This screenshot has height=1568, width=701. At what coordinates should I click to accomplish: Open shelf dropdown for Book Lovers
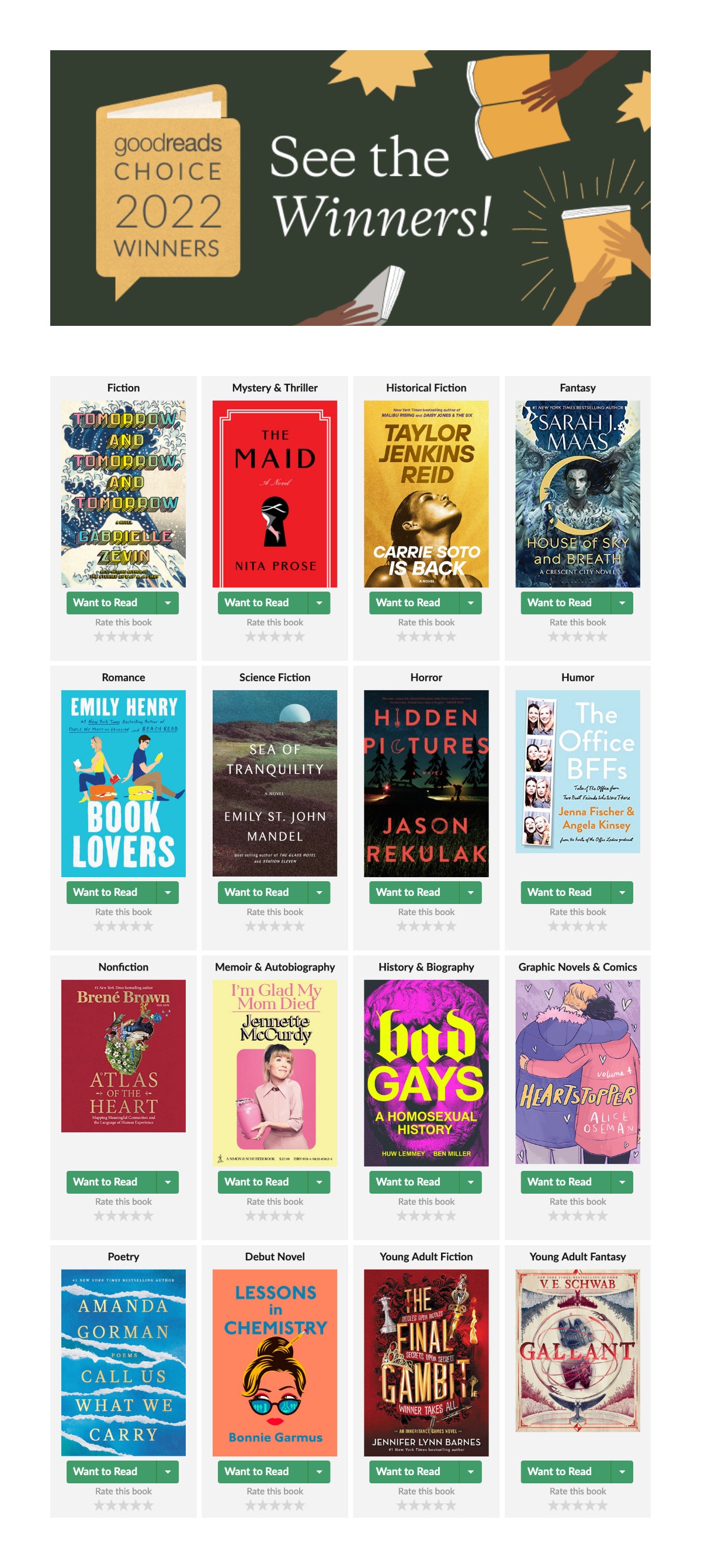tap(168, 892)
